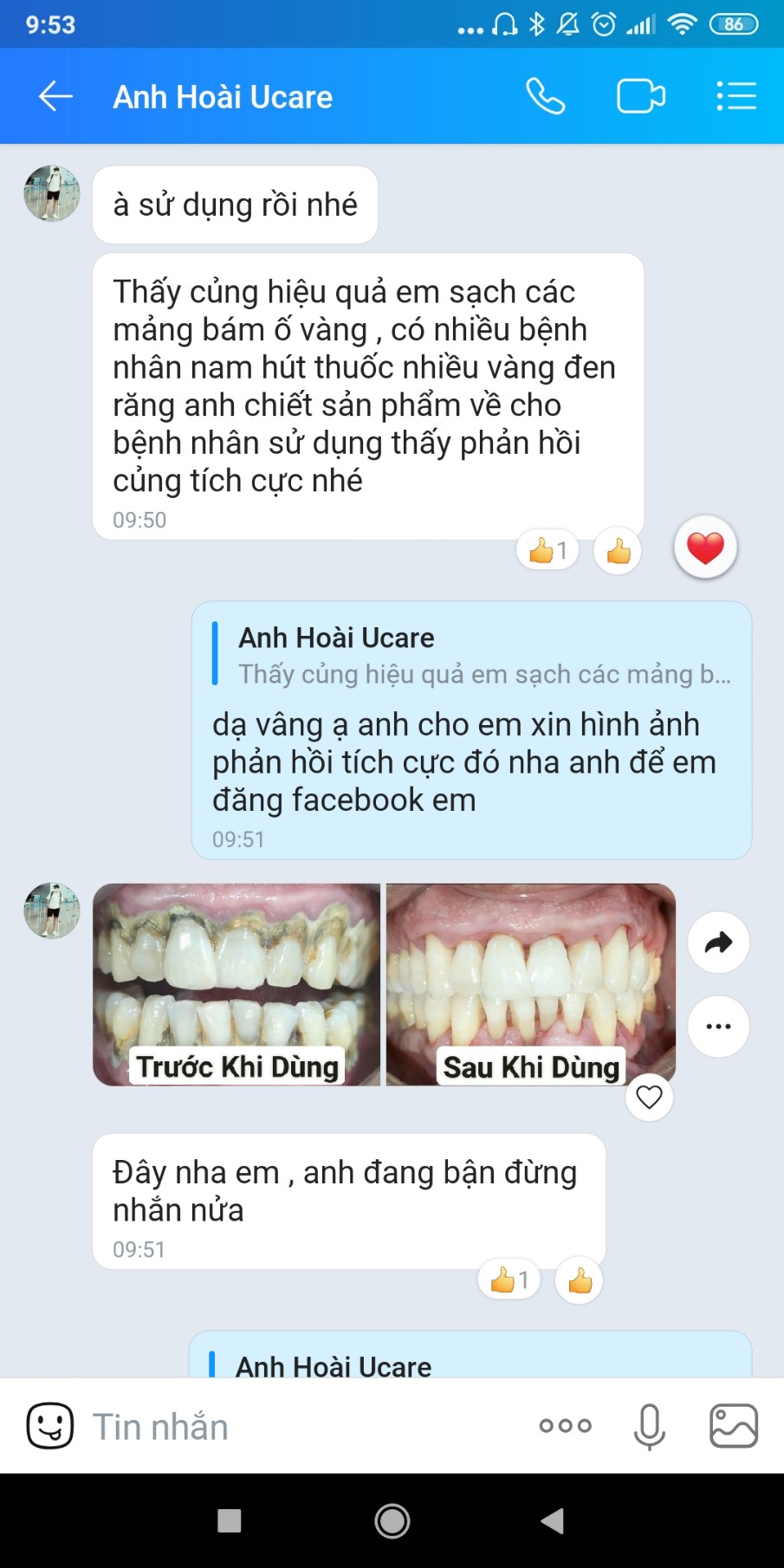Attach a picture from the gallery
The width and height of the screenshot is (784, 1568).
coord(734,1426)
